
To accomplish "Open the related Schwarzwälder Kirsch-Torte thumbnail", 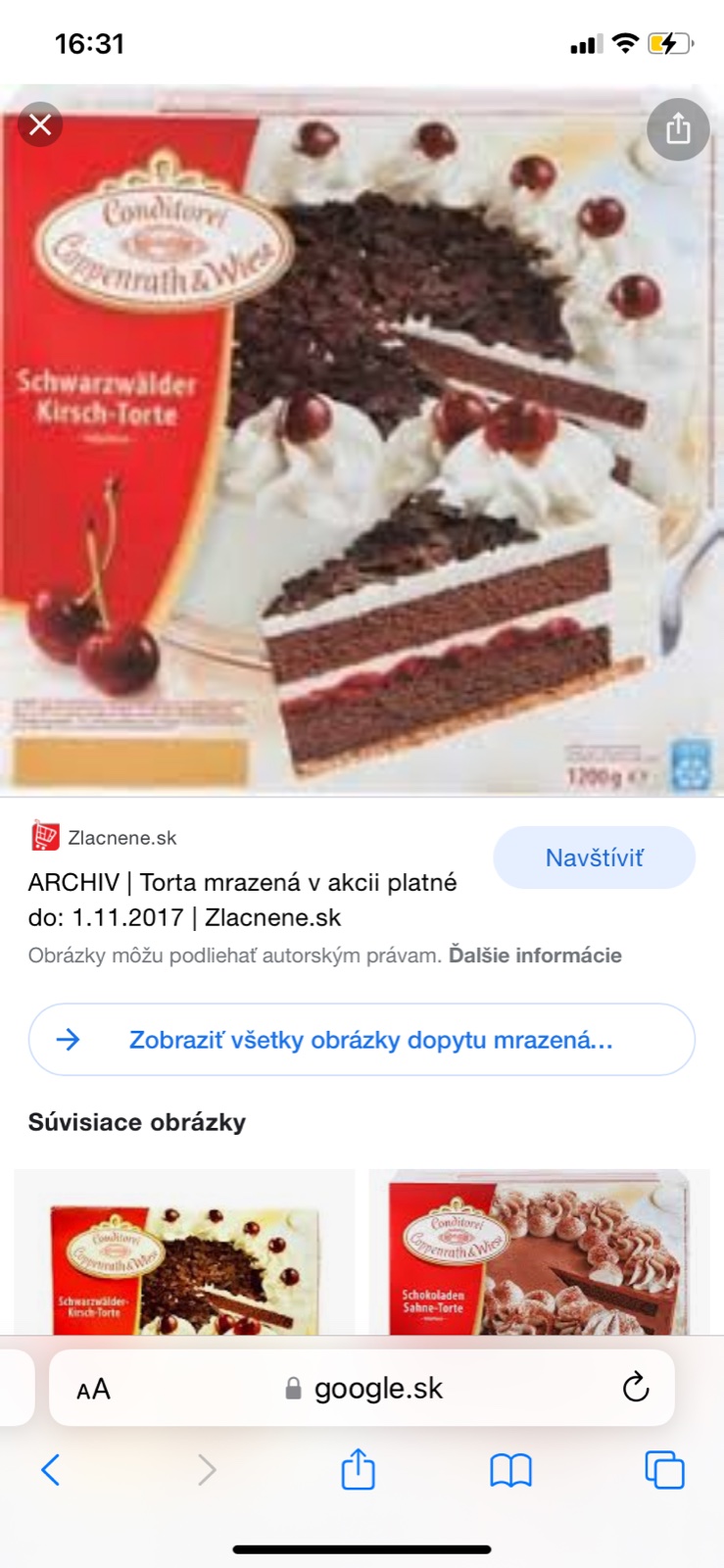I will click(x=184, y=1252).
